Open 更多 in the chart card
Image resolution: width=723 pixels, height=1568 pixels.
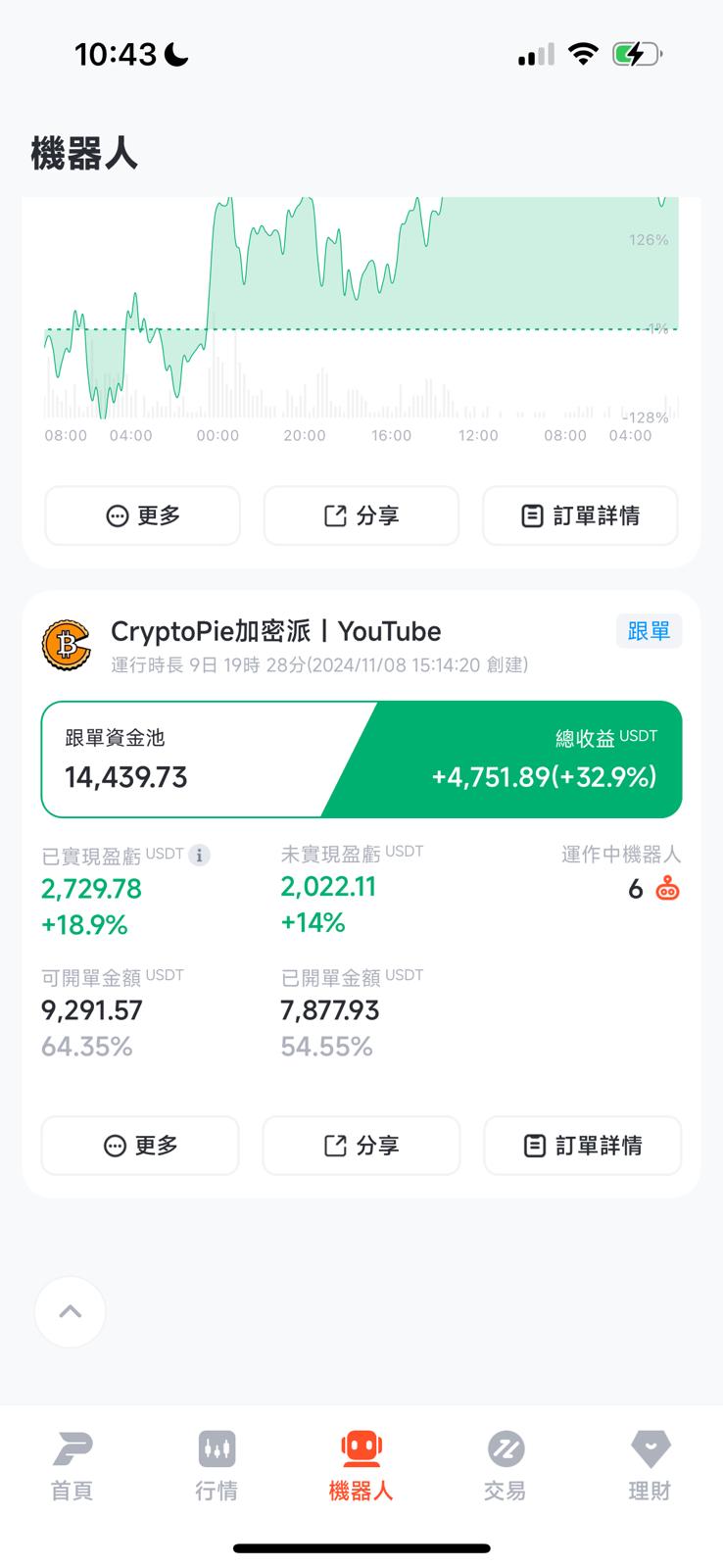(142, 515)
